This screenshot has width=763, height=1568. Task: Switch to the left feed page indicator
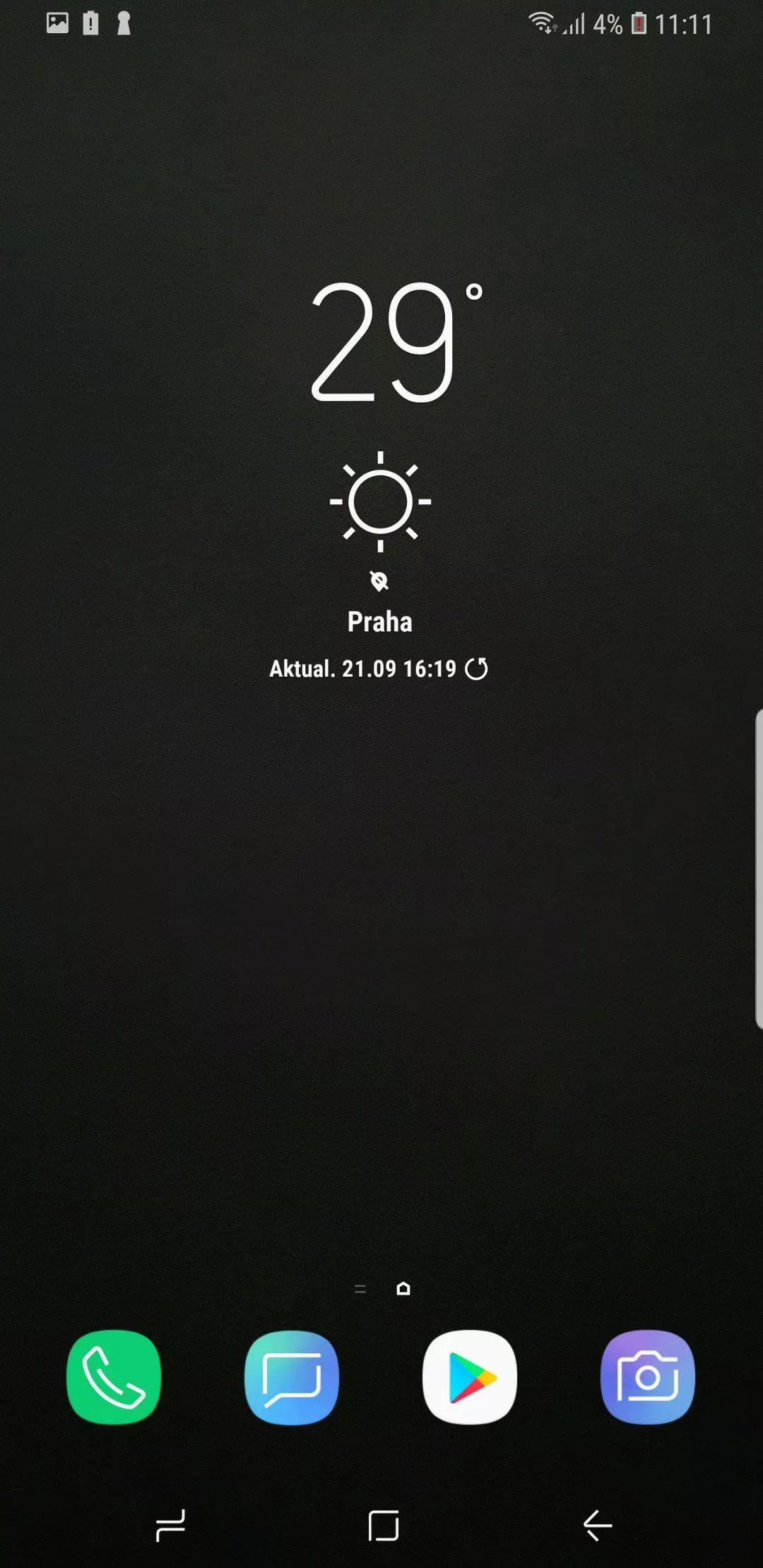360,1289
